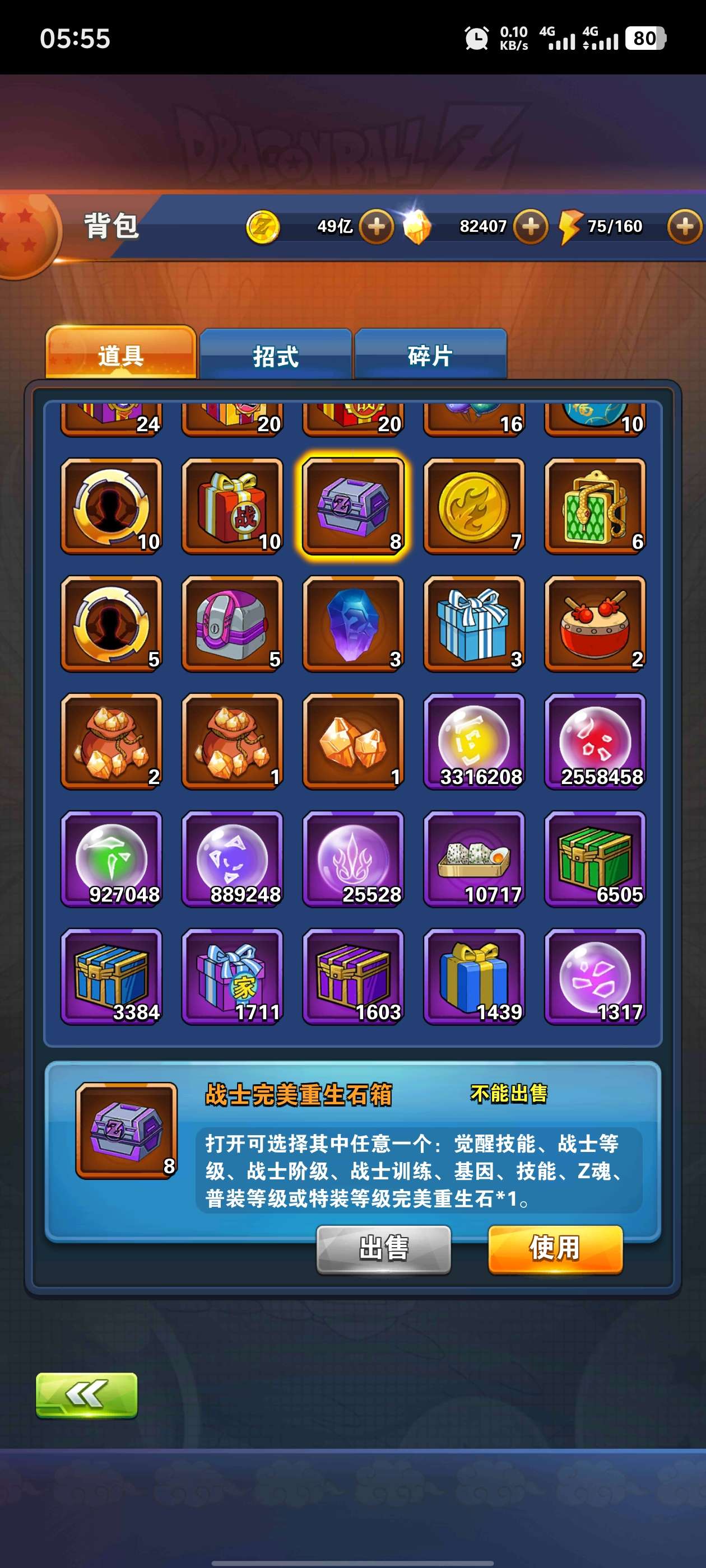This screenshot has height=1568, width=706.
Task: Tap the 出售 button
Action: pos(384,1249)
